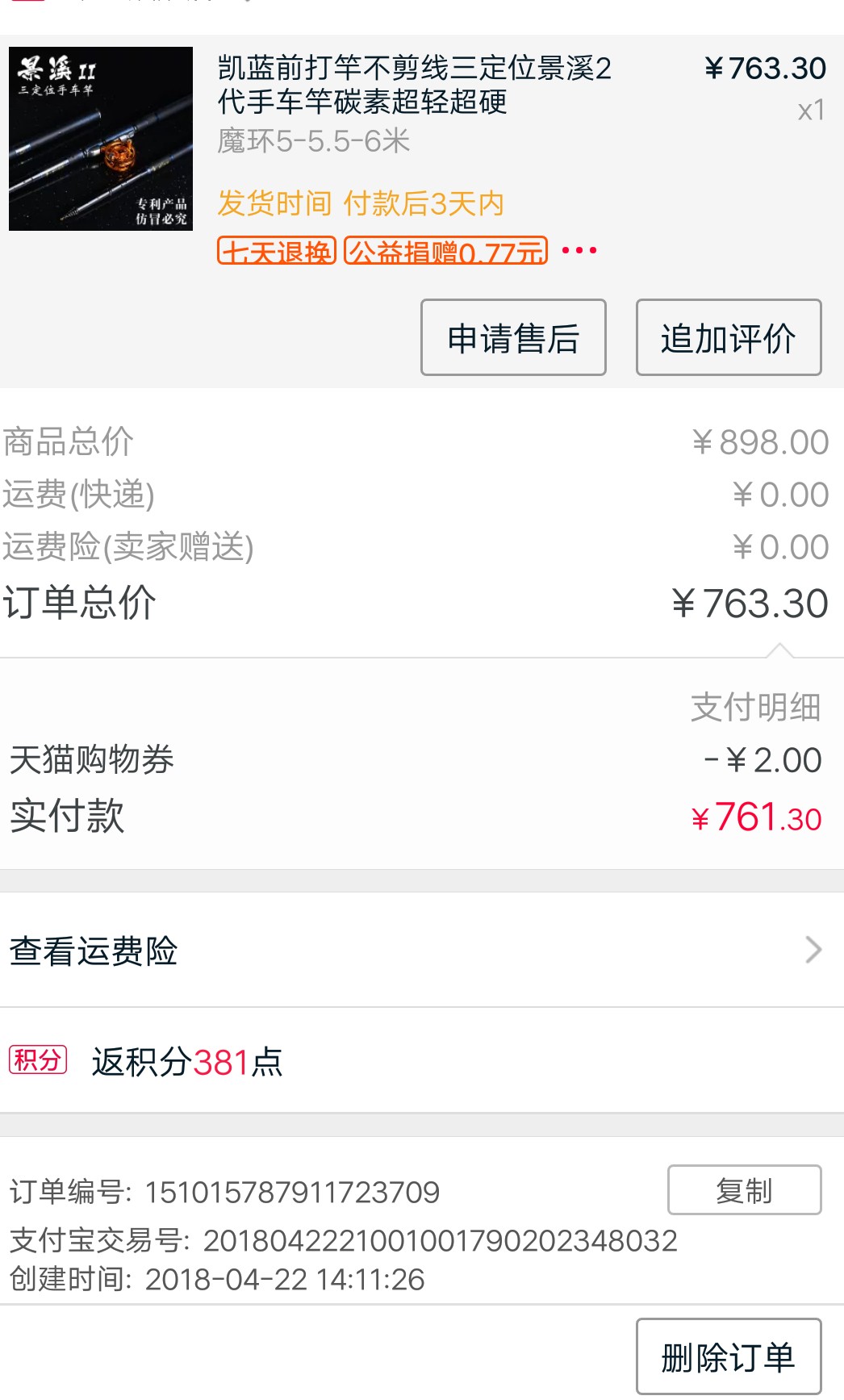
Task: Show more service tags via the three dots
Action: (x=579, y=251)
